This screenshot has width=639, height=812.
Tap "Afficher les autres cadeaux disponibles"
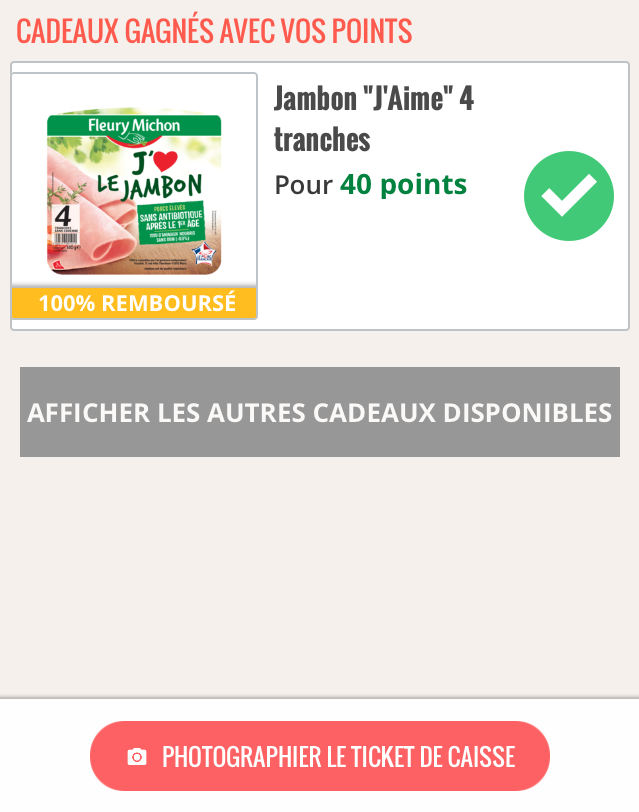[319, 412]
